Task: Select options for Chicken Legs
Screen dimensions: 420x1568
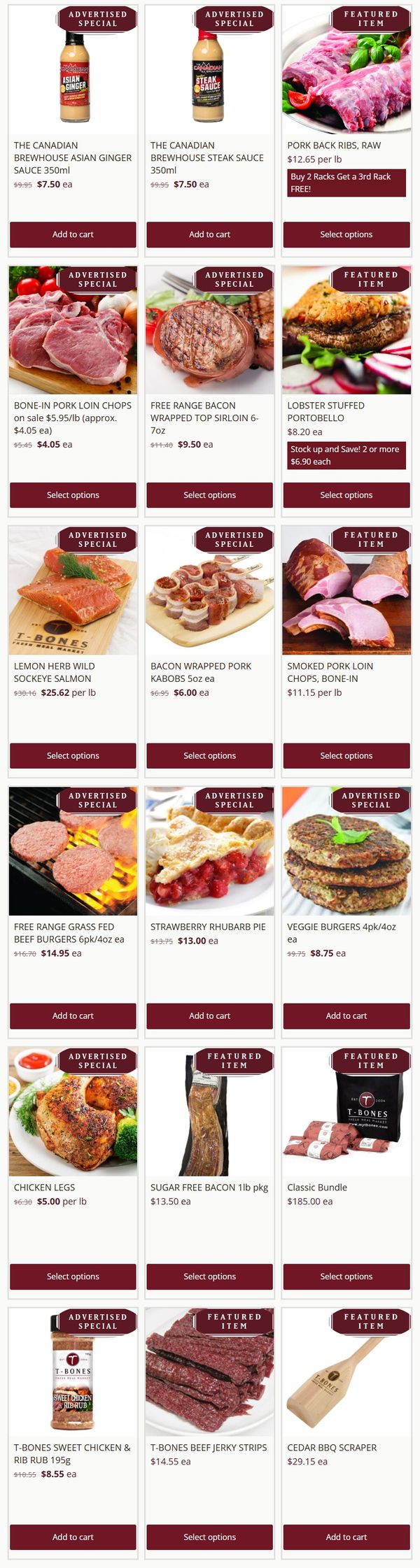Action: pyautogui.click(x=73, y=1276)
